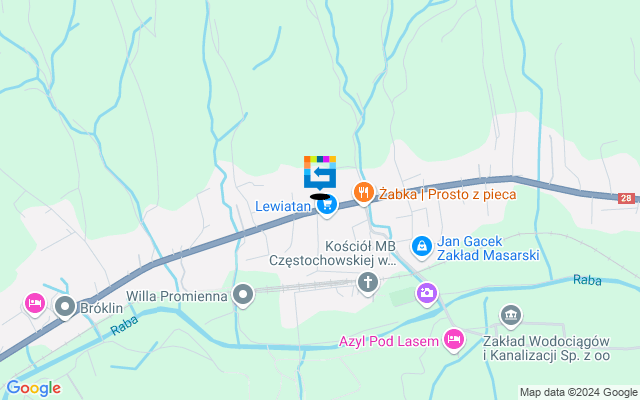
Task: Tap the Bróklin place marker
Action: pyautogui.click(x=66, y=306)
